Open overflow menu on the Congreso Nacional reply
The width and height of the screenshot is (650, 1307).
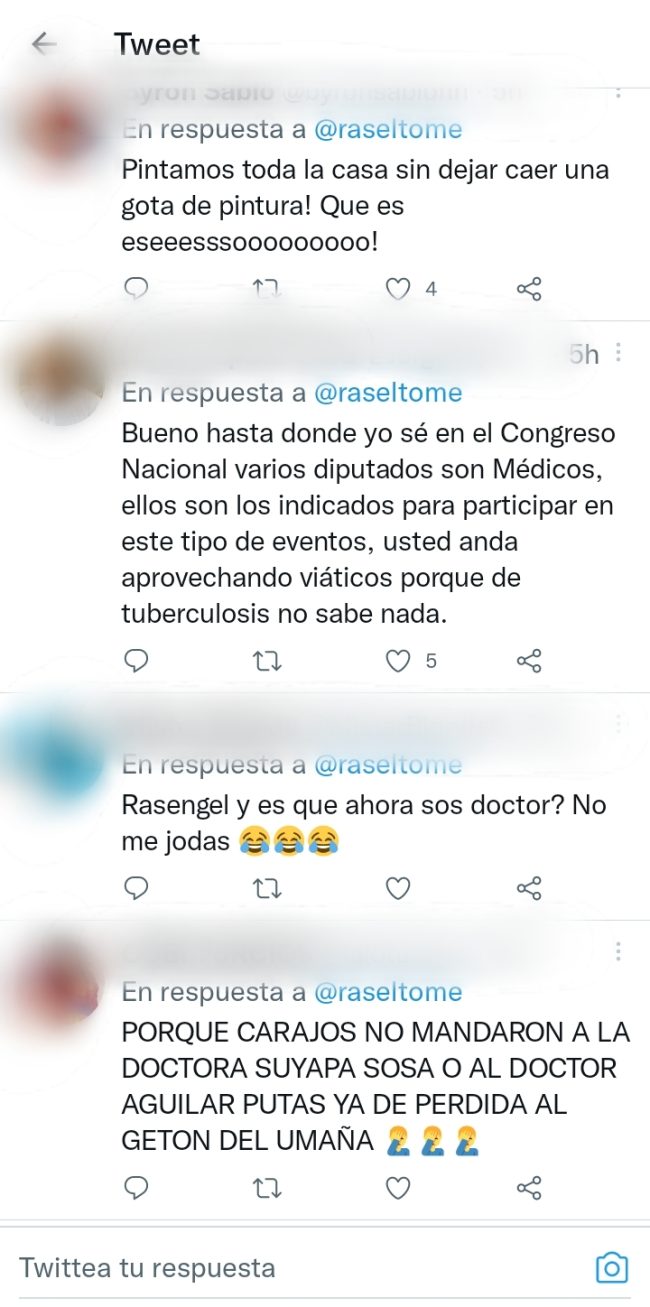click(619, 353)
